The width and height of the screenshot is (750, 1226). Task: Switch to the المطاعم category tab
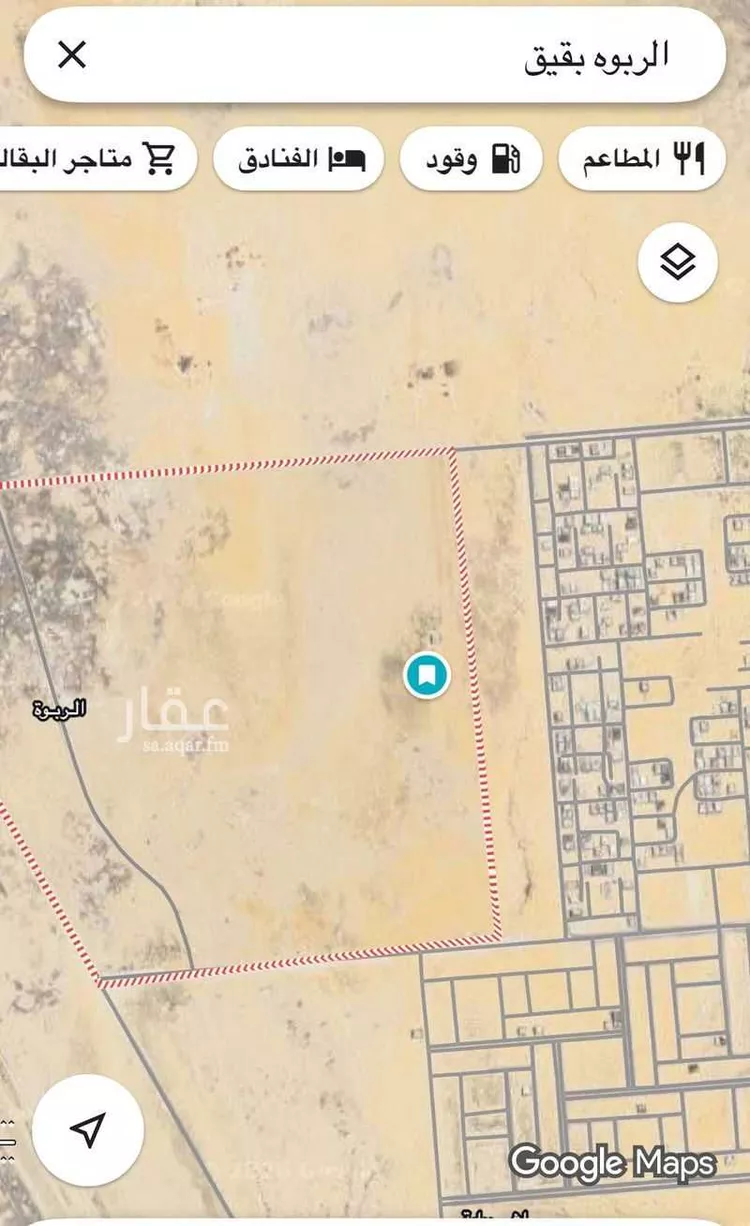pyautogui.click(x=640, y=158)
